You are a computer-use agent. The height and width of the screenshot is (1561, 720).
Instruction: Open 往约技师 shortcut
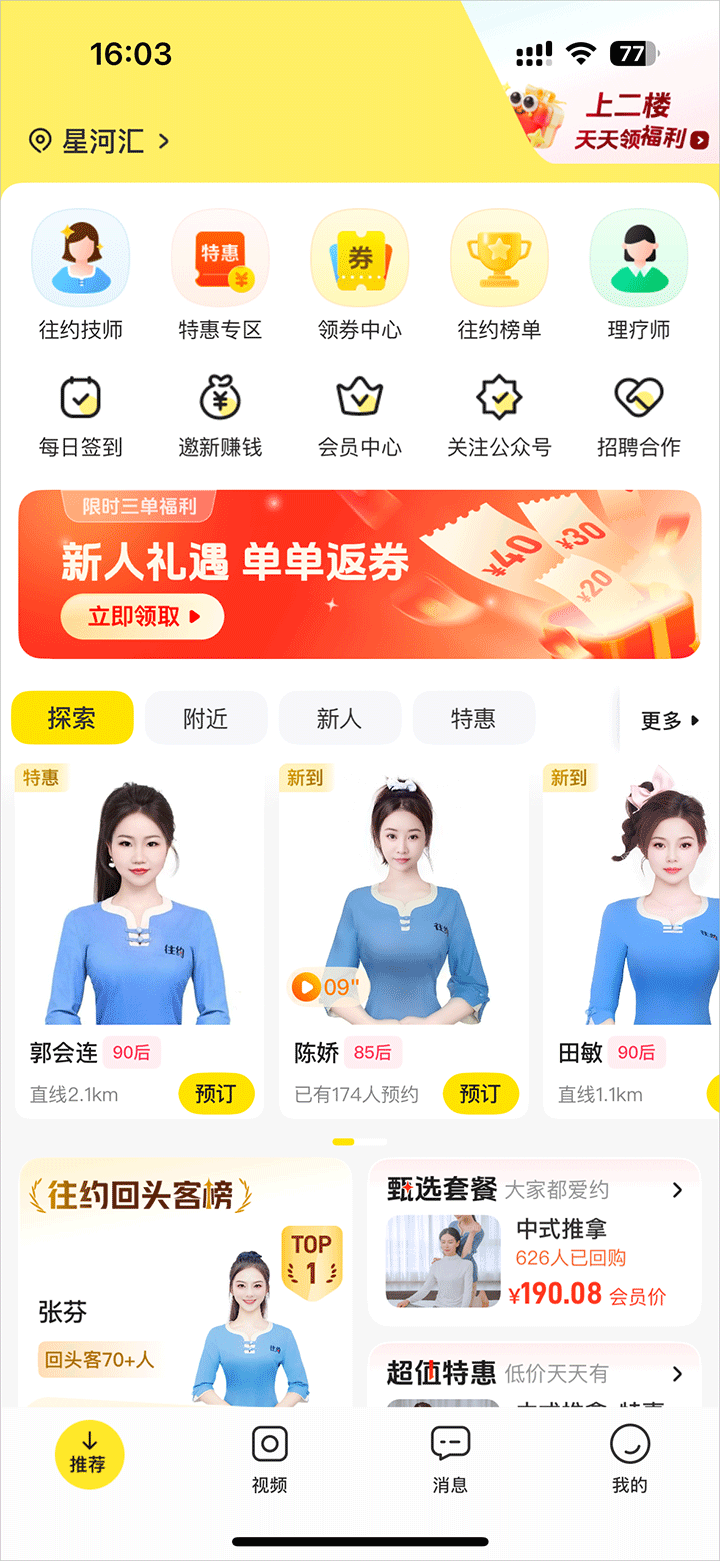tap(80, 274)
